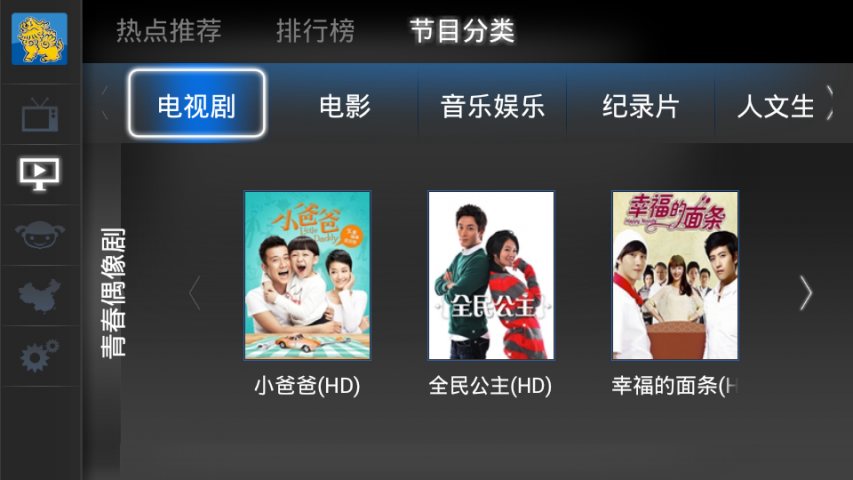Screen dimensions: 853x480
Task: Open the kids face icon in sidebar
Action: tap(40, 235)
